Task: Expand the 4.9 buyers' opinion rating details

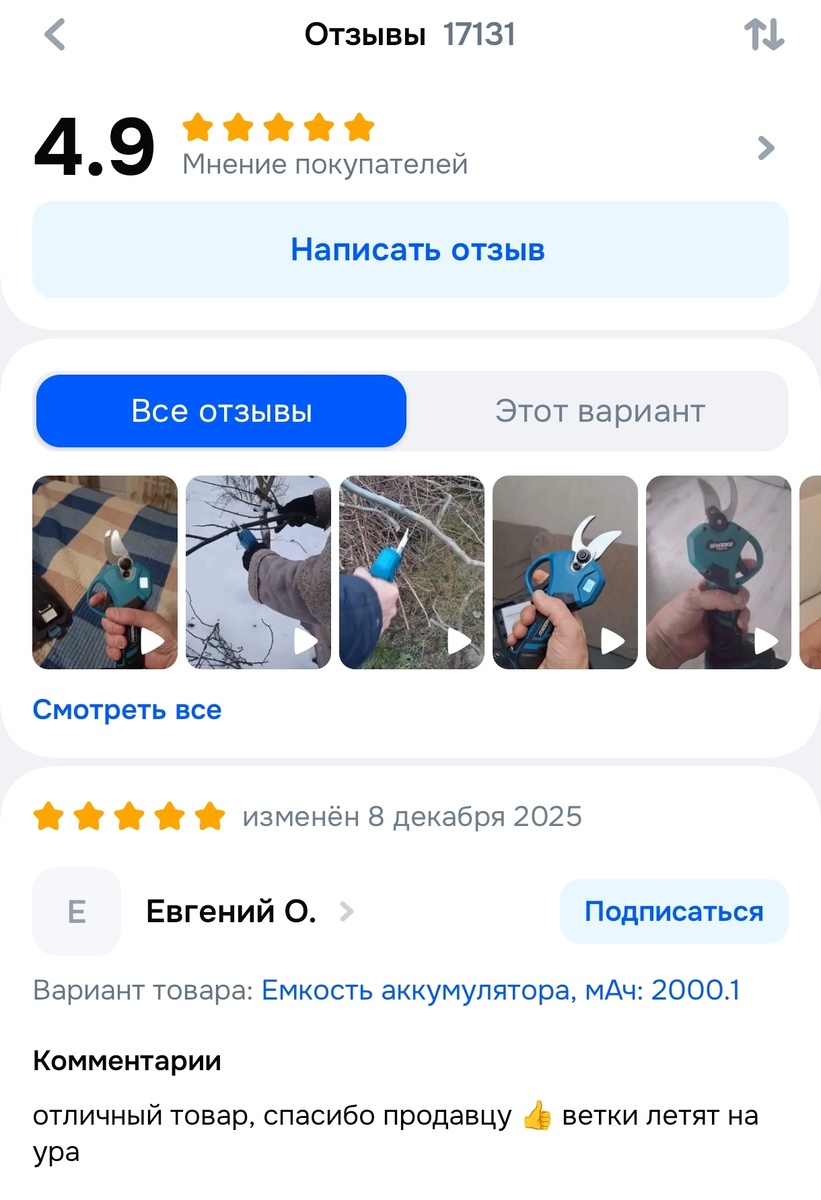Action: (x=766, y=149)
